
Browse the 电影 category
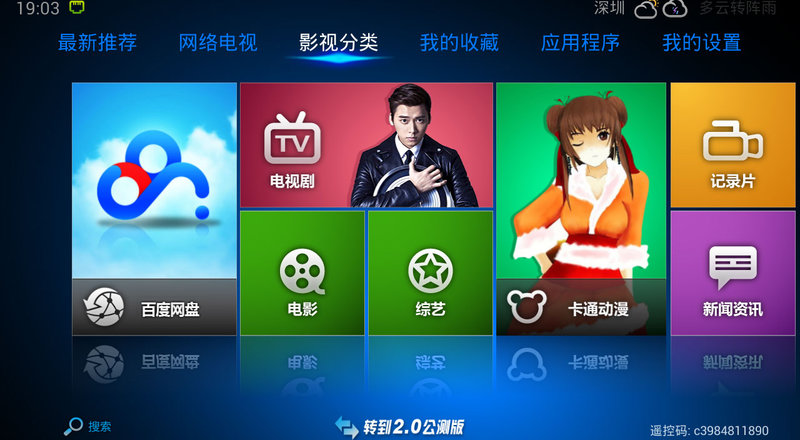[302, 273]
